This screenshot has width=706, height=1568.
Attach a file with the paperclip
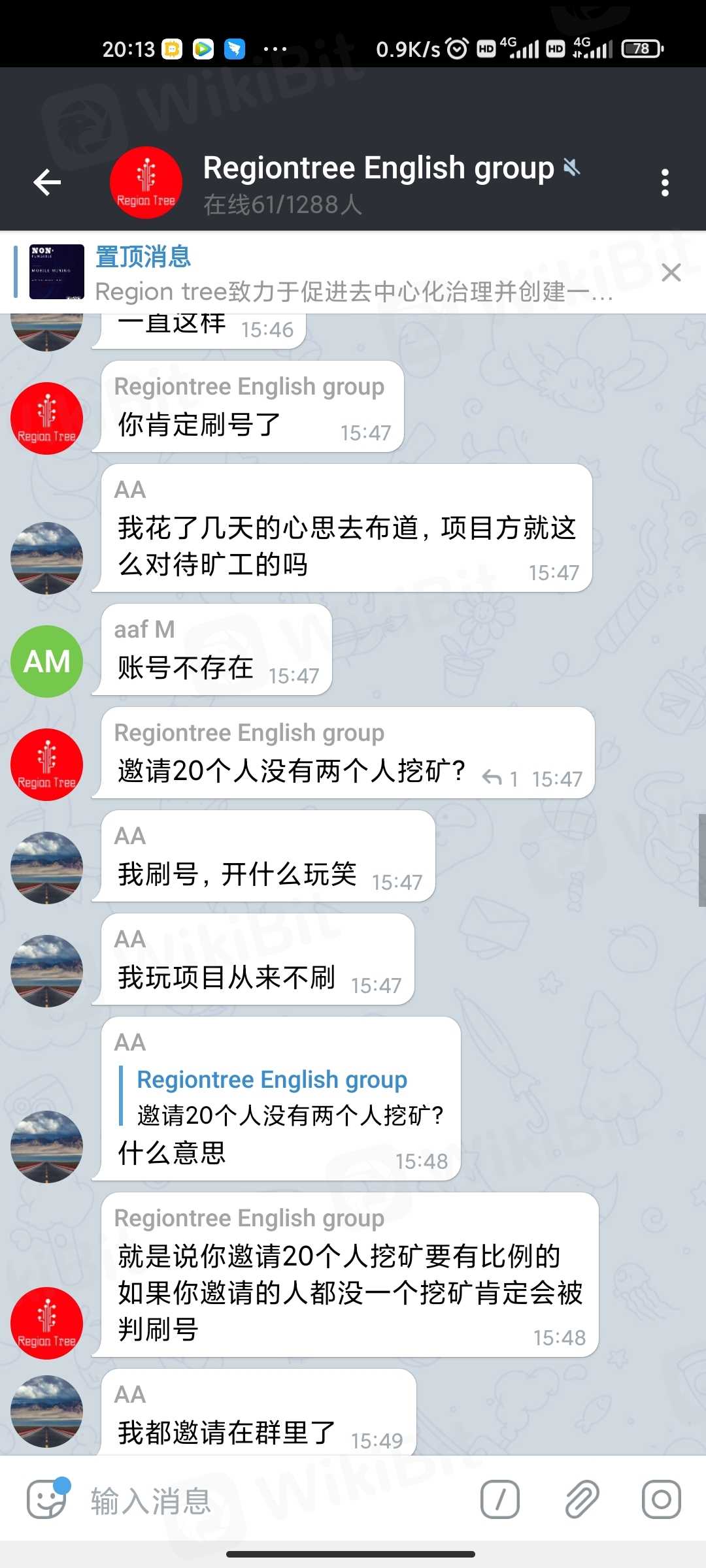click(581, 1499)
